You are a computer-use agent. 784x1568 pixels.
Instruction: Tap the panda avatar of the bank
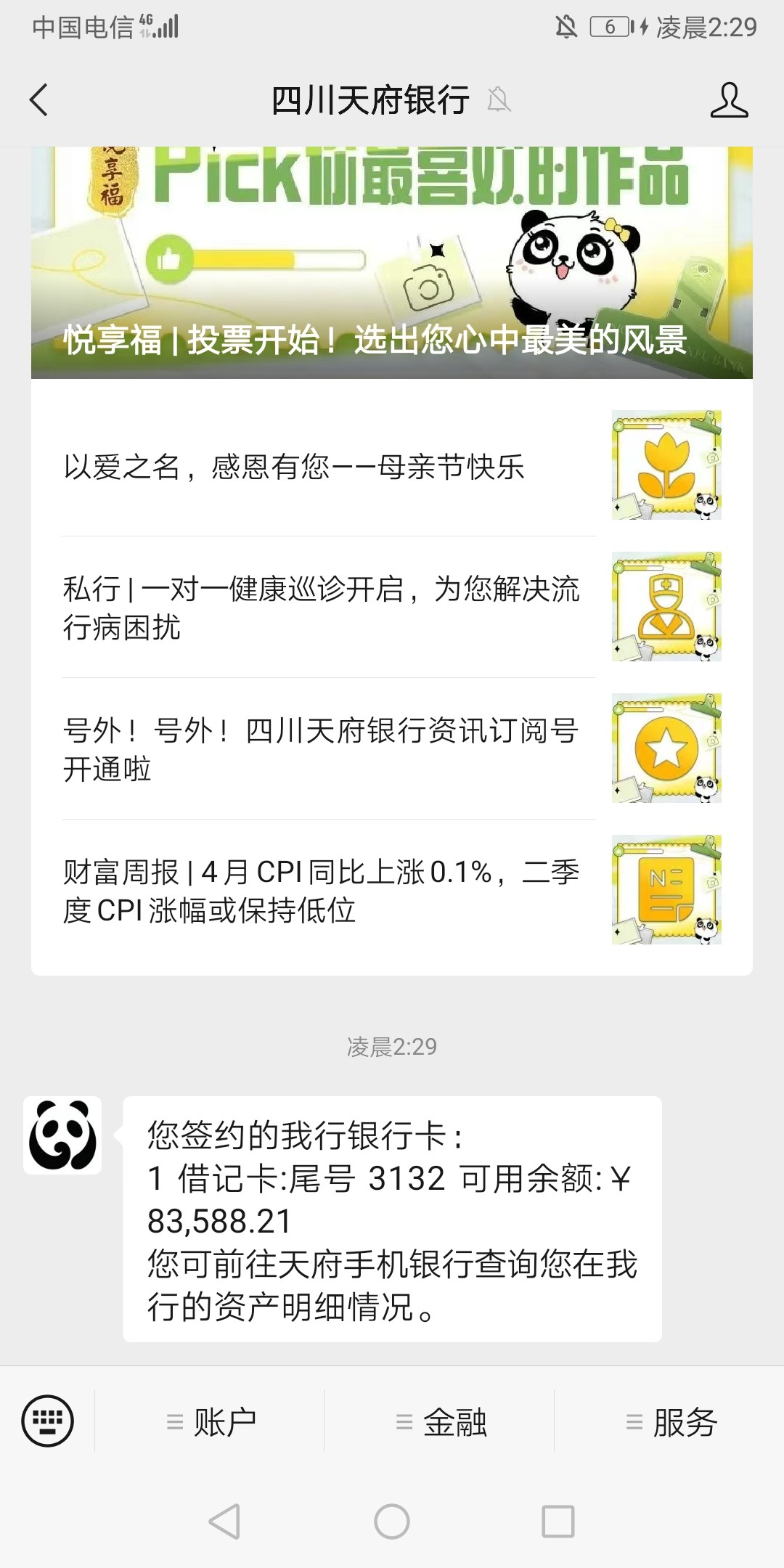point(62,1135)
